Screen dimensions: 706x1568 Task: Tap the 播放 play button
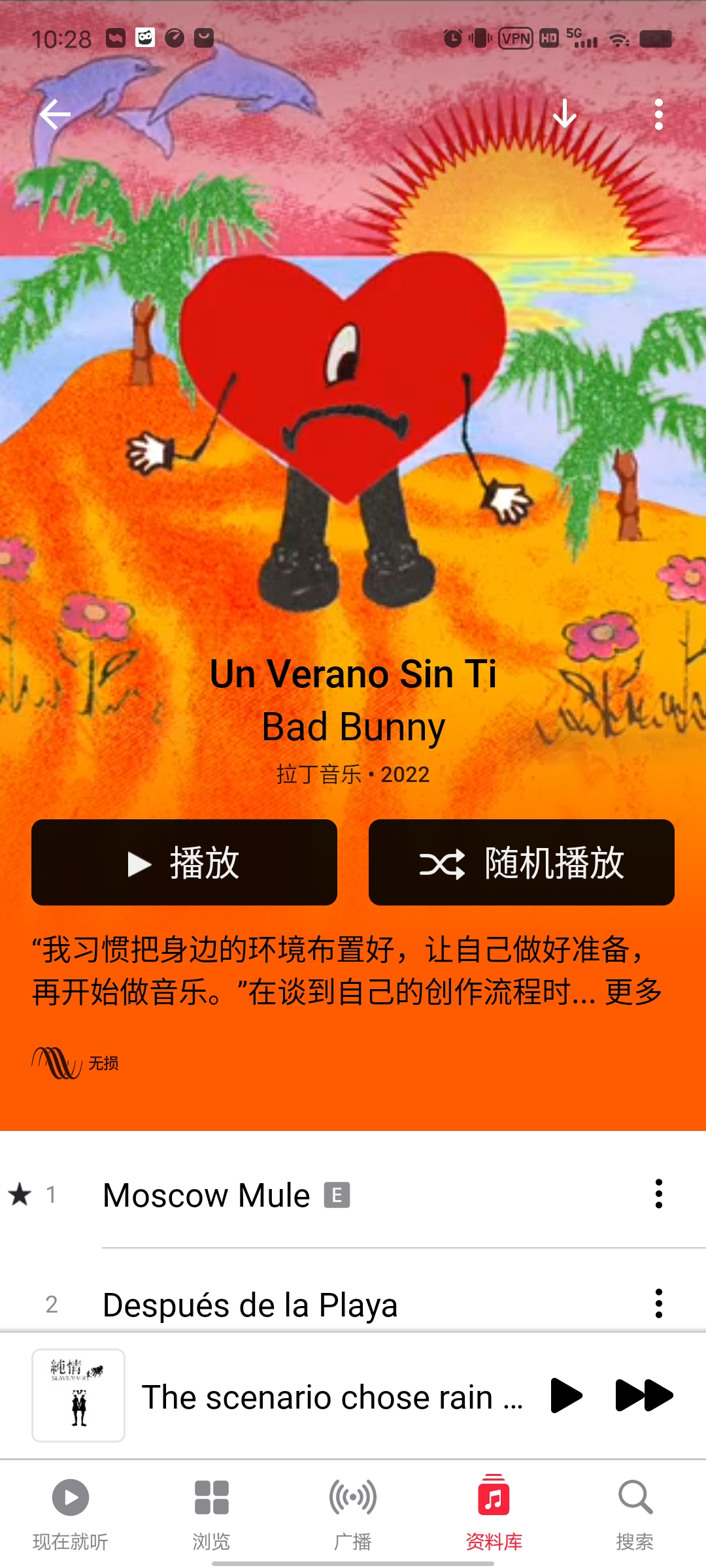point(184,862)
